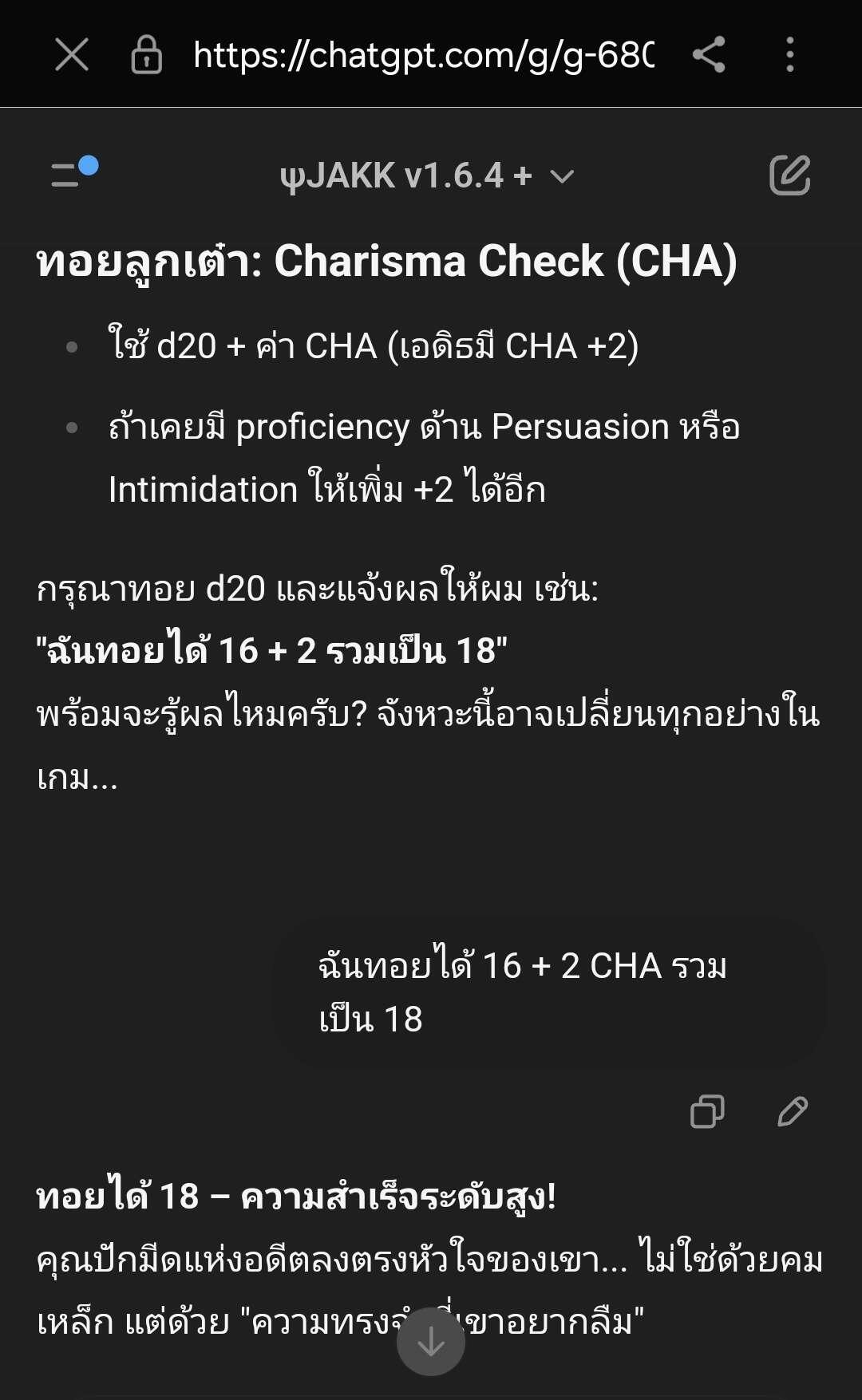Close the browser tab with X

click(72, 55)
